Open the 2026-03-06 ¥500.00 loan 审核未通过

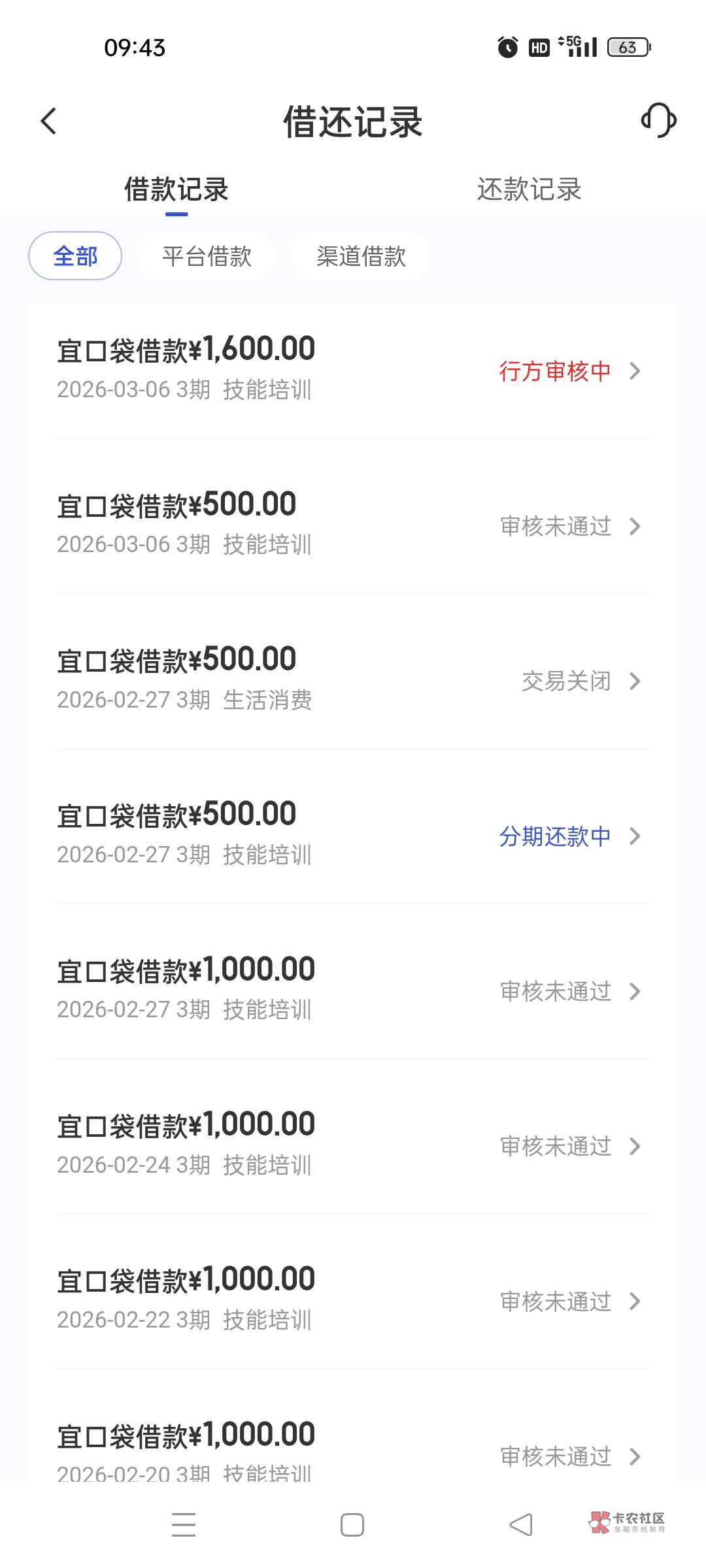(x=353, y=525)
